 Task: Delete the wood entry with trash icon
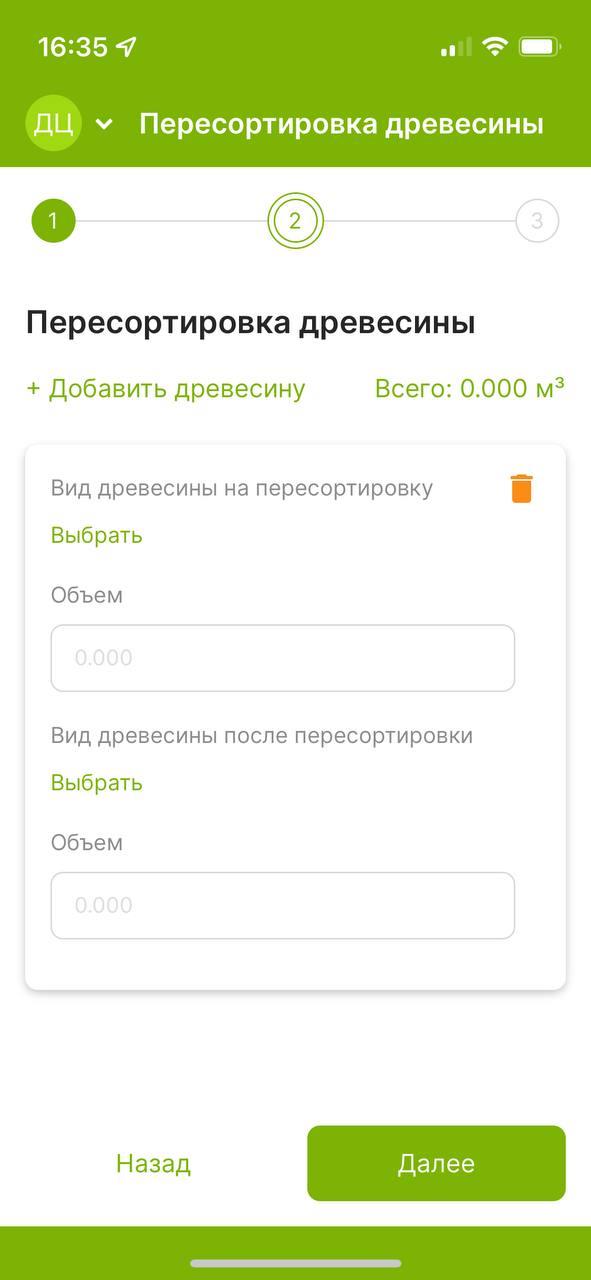tap(522, 489)
